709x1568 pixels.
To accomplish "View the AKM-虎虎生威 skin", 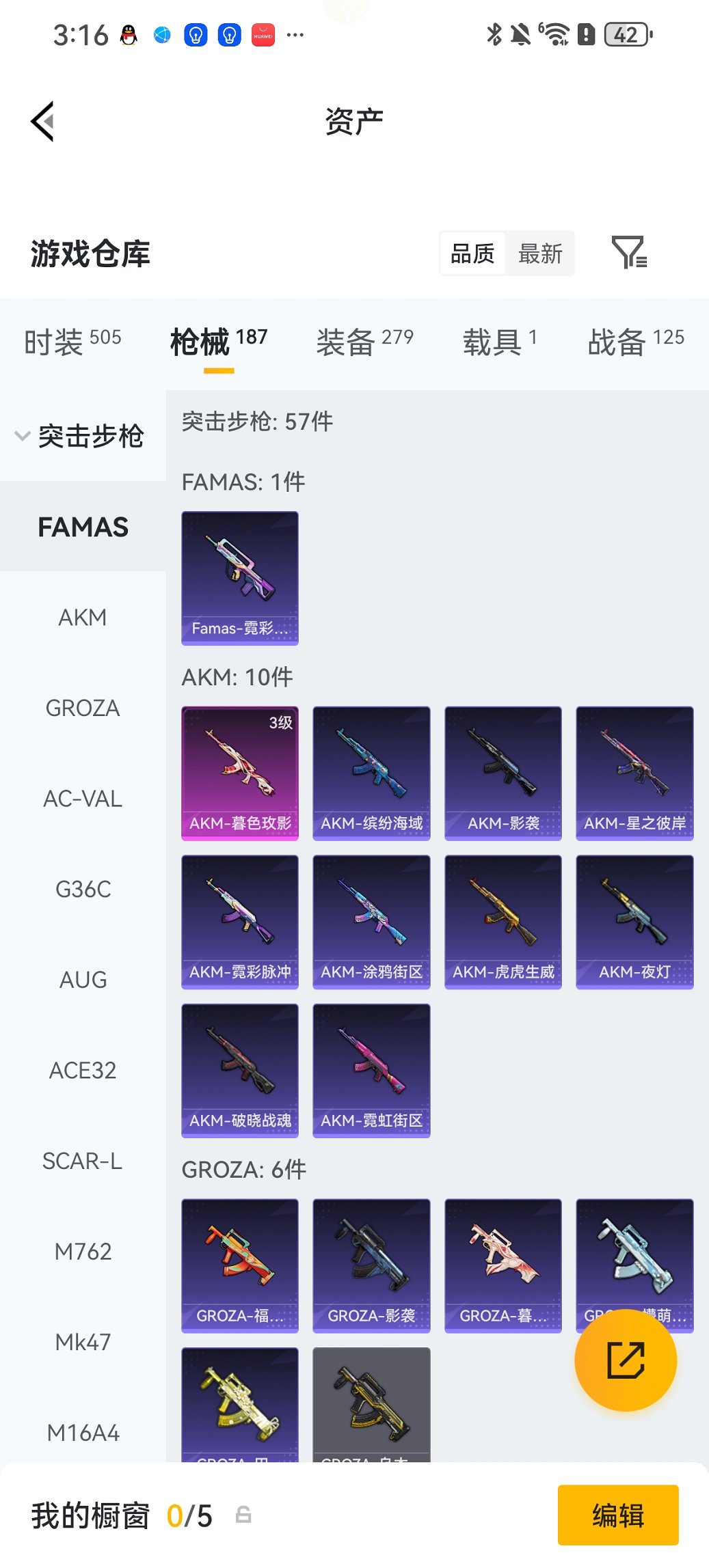I will [x=503, y=922].
